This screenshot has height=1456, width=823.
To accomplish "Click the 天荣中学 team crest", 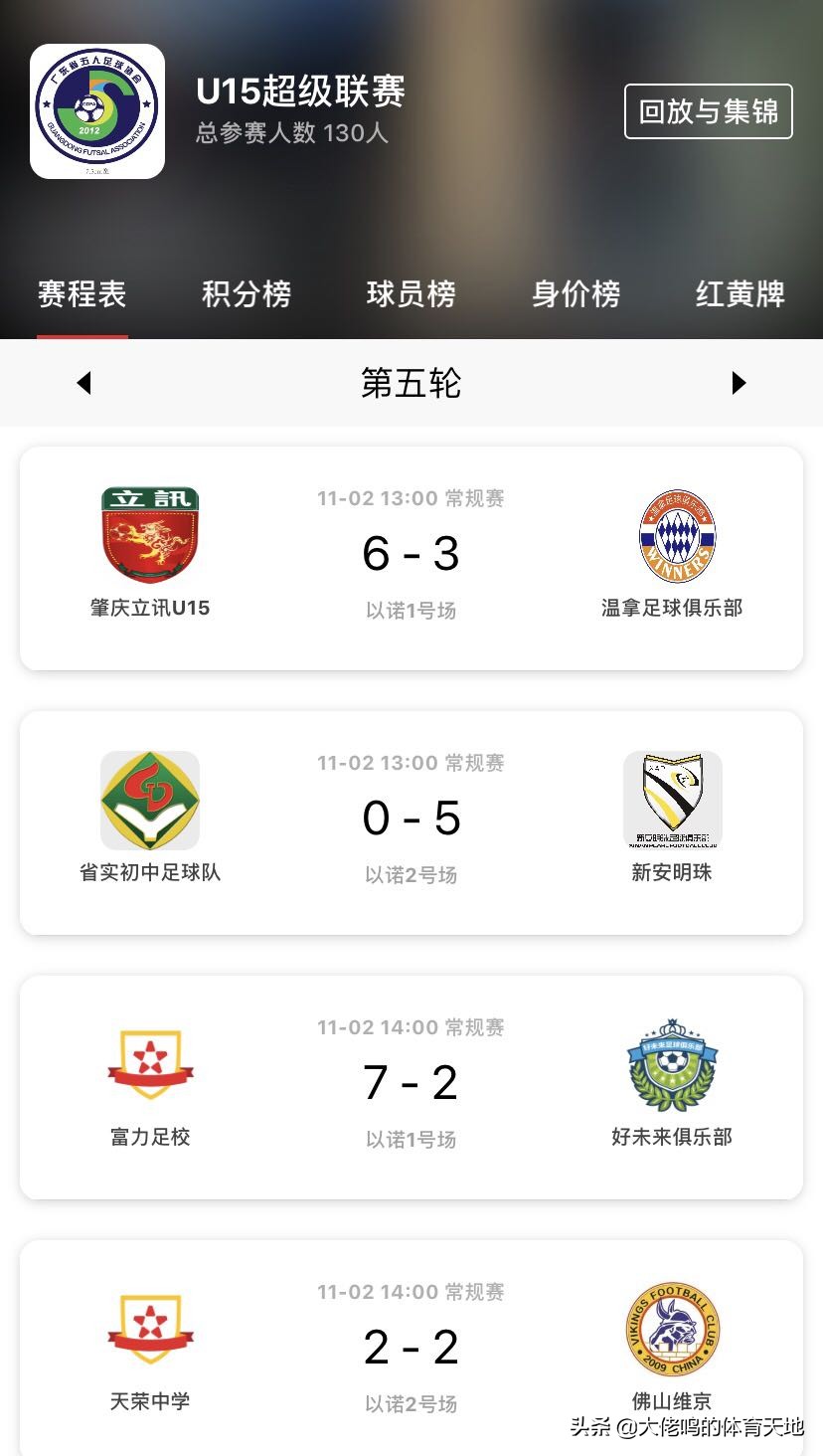I will click(x=149, y=1330).
